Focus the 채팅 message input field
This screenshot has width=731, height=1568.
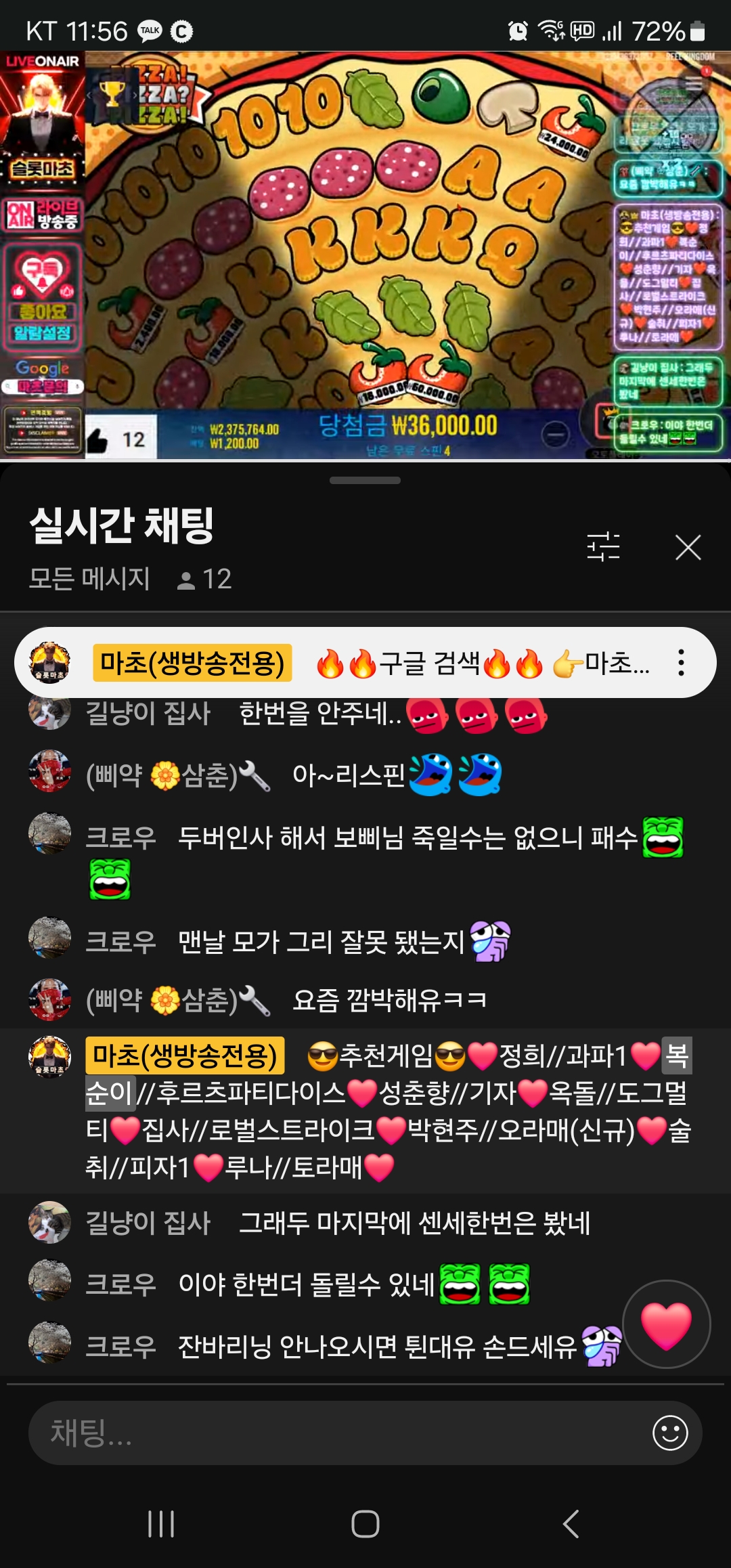338,1433
